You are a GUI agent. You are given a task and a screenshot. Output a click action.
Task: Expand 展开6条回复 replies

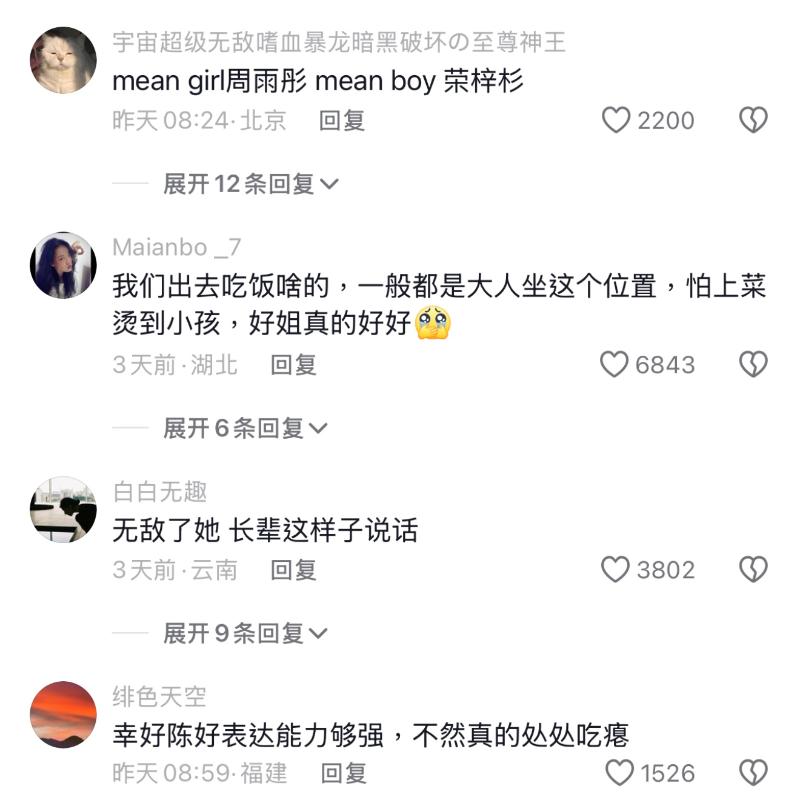pos(244,429)
